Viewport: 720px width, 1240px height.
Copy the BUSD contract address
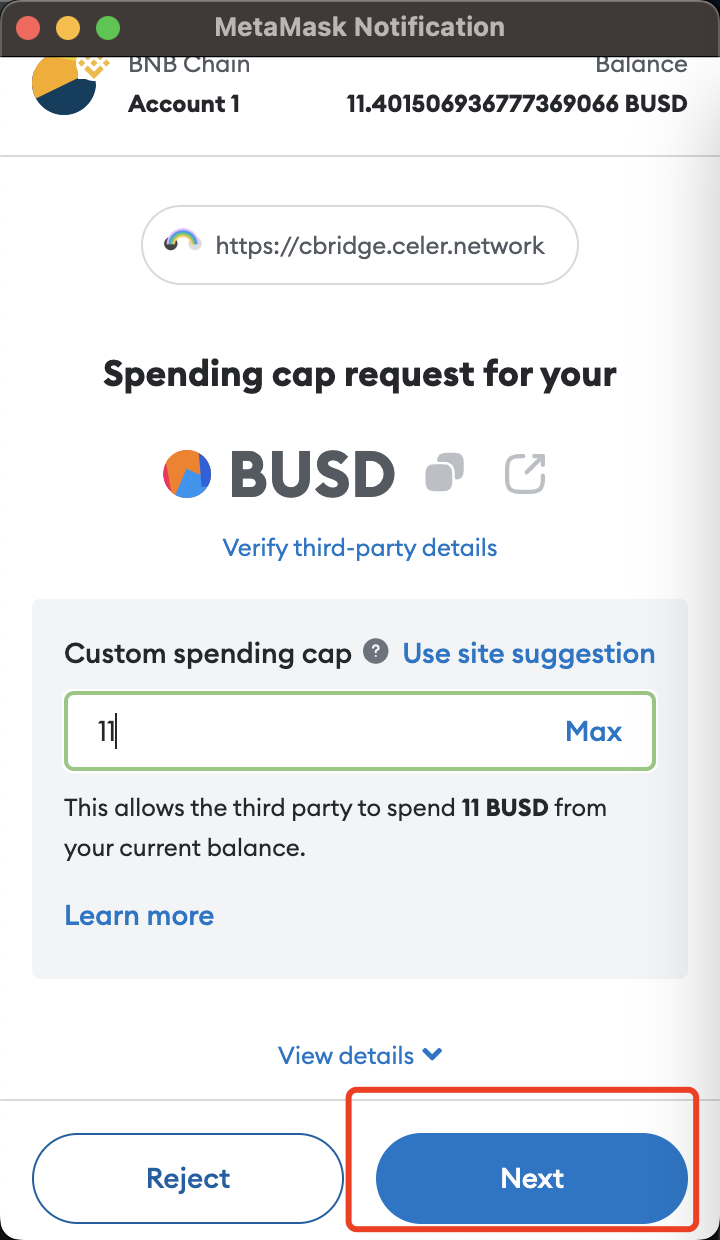click(x=445, y=473)
